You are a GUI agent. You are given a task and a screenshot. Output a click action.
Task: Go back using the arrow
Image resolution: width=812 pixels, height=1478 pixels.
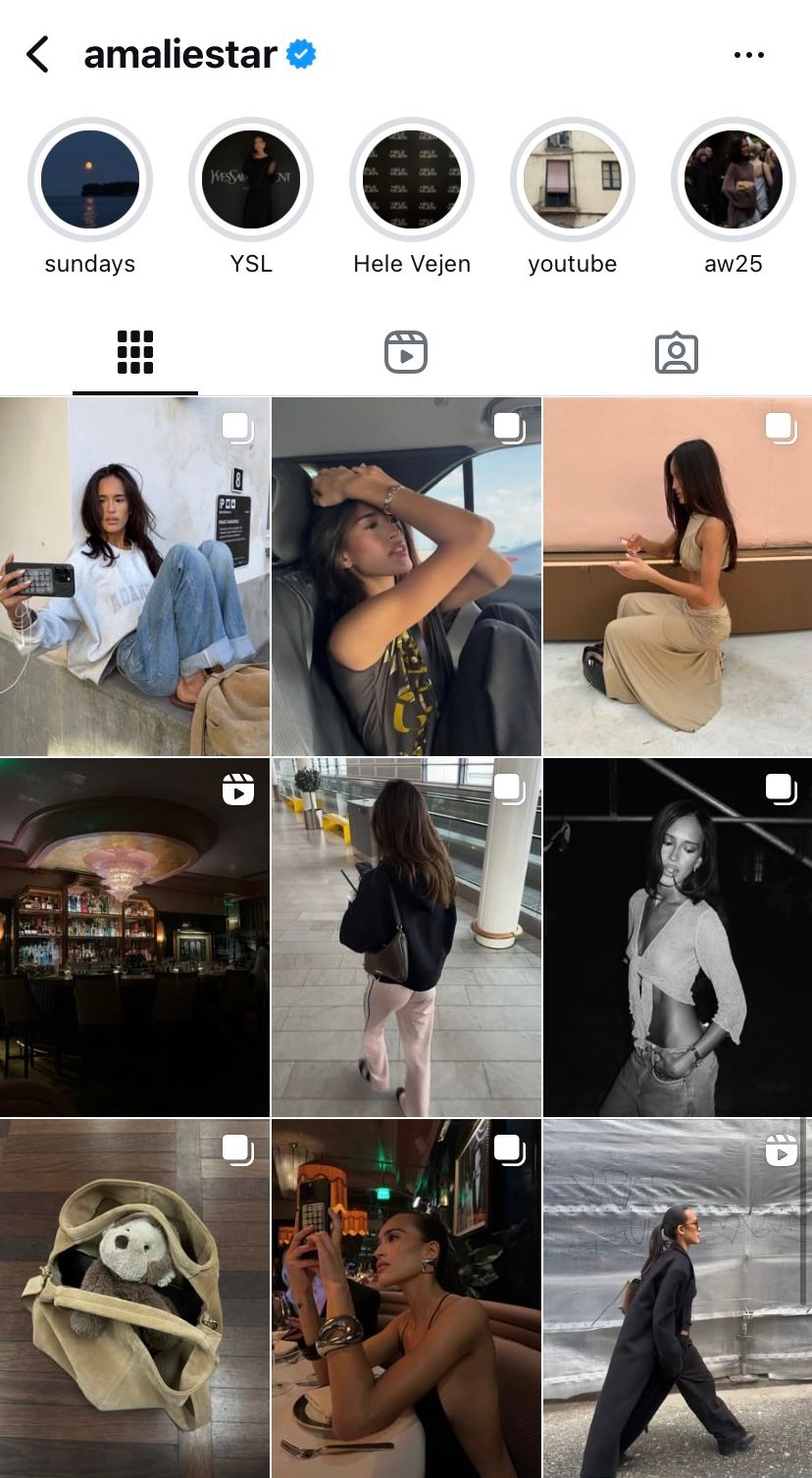37,55
